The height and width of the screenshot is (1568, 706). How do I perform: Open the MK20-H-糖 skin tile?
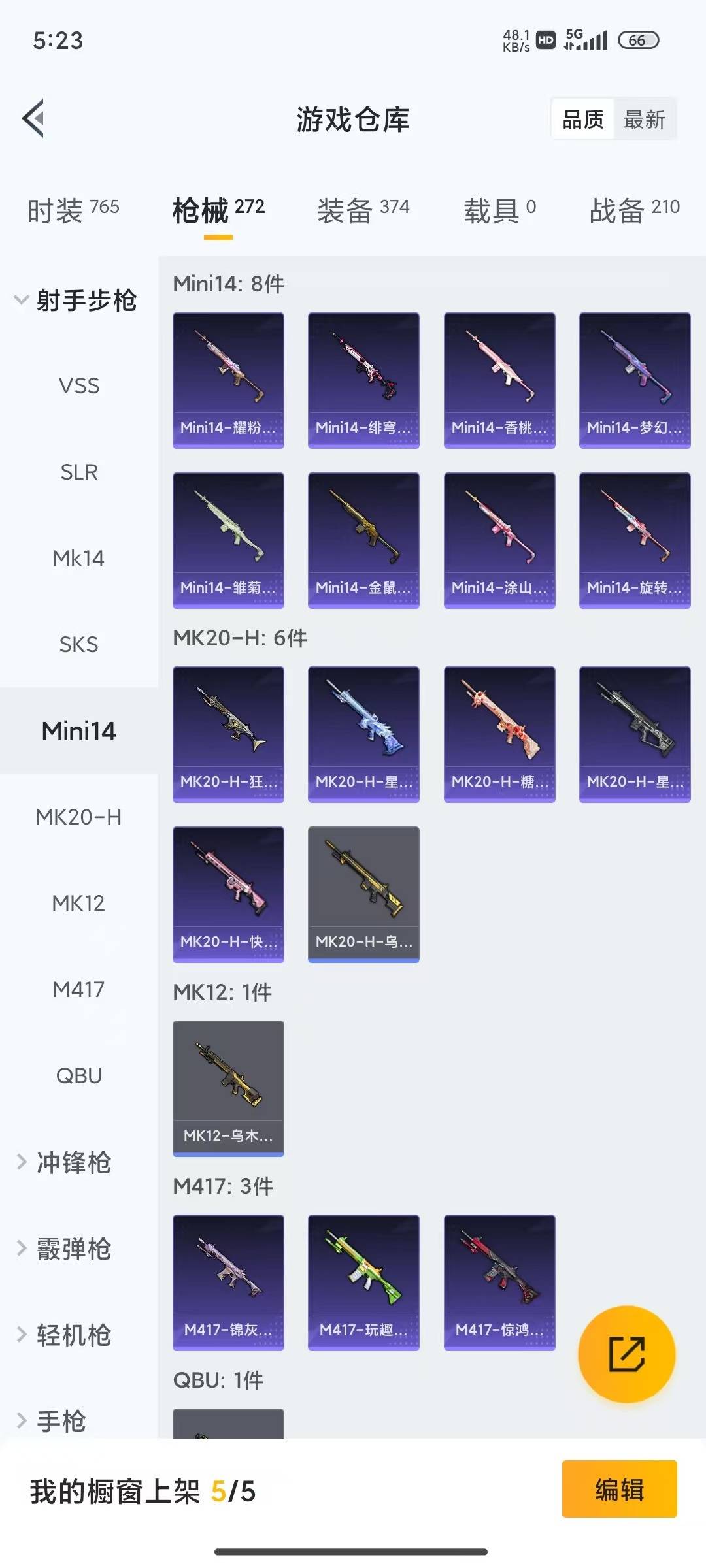(499, 734)
